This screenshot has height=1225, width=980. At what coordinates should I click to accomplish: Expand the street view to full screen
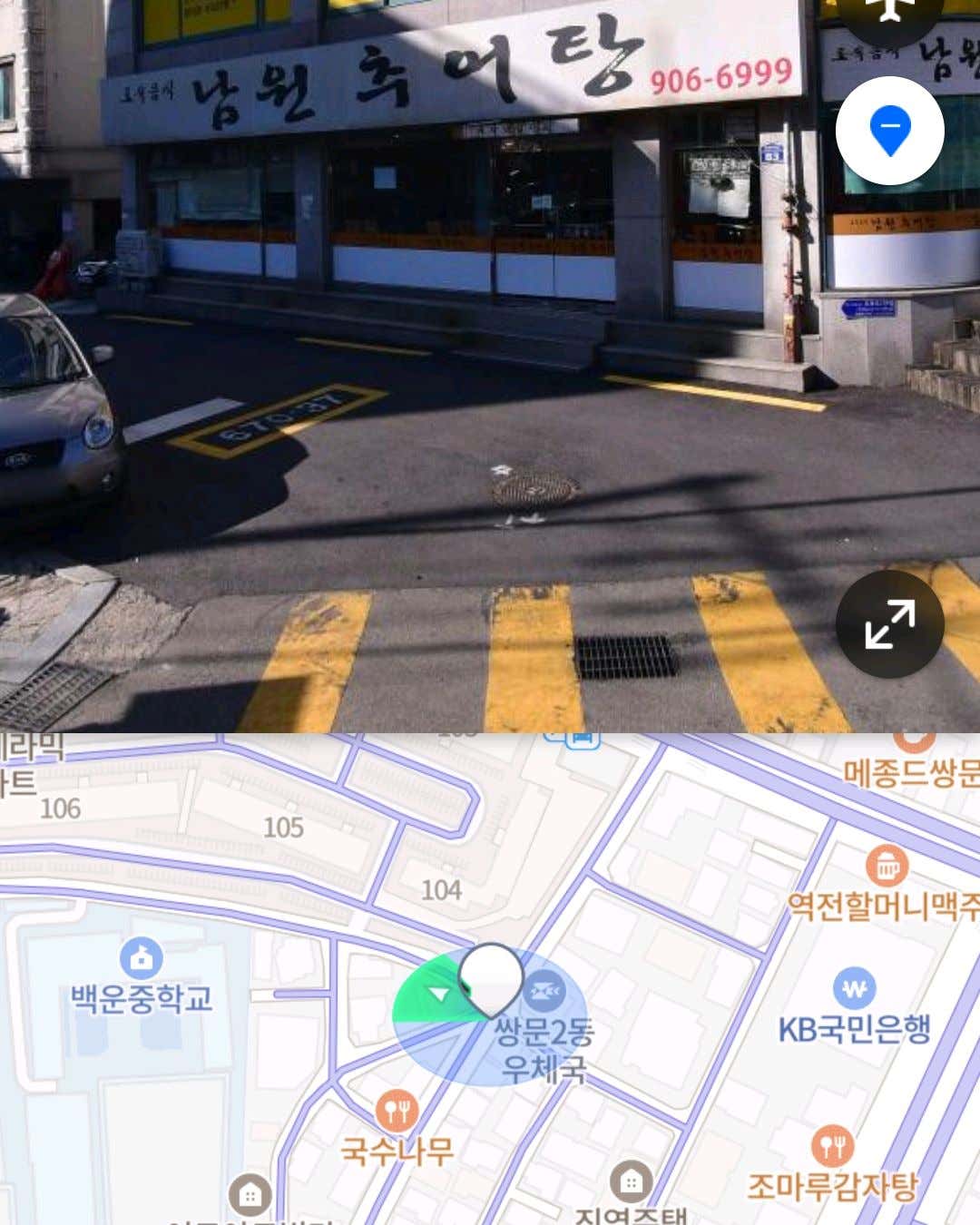pyautogui.click(x=889, y=624)
